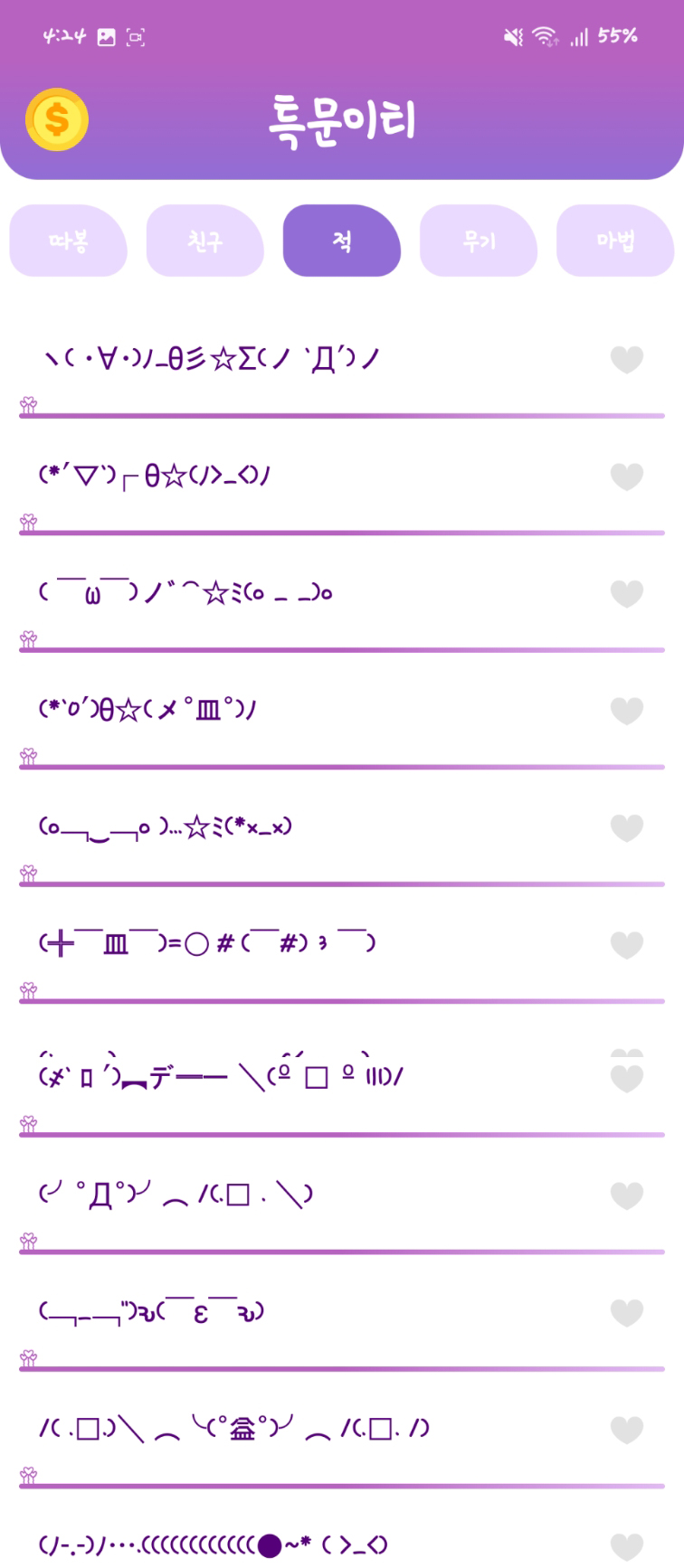Heart the ╰(°益°)╯ table-flip emoticon

click(627, 1430)
